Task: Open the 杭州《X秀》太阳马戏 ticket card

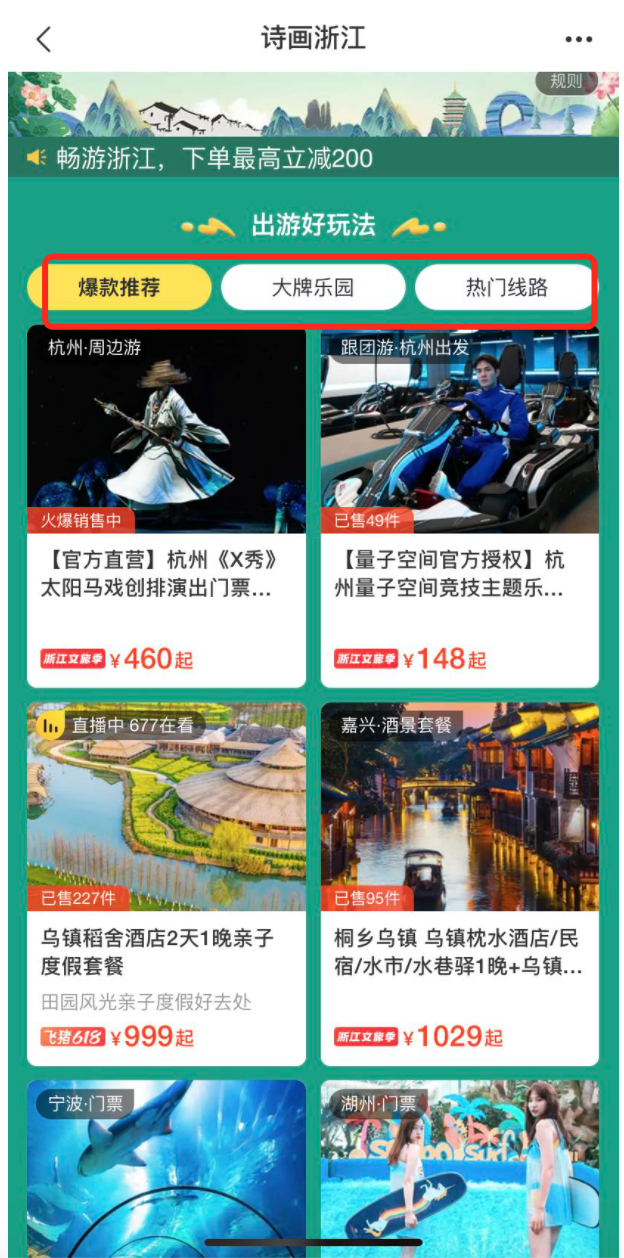Action: (166, 506)
